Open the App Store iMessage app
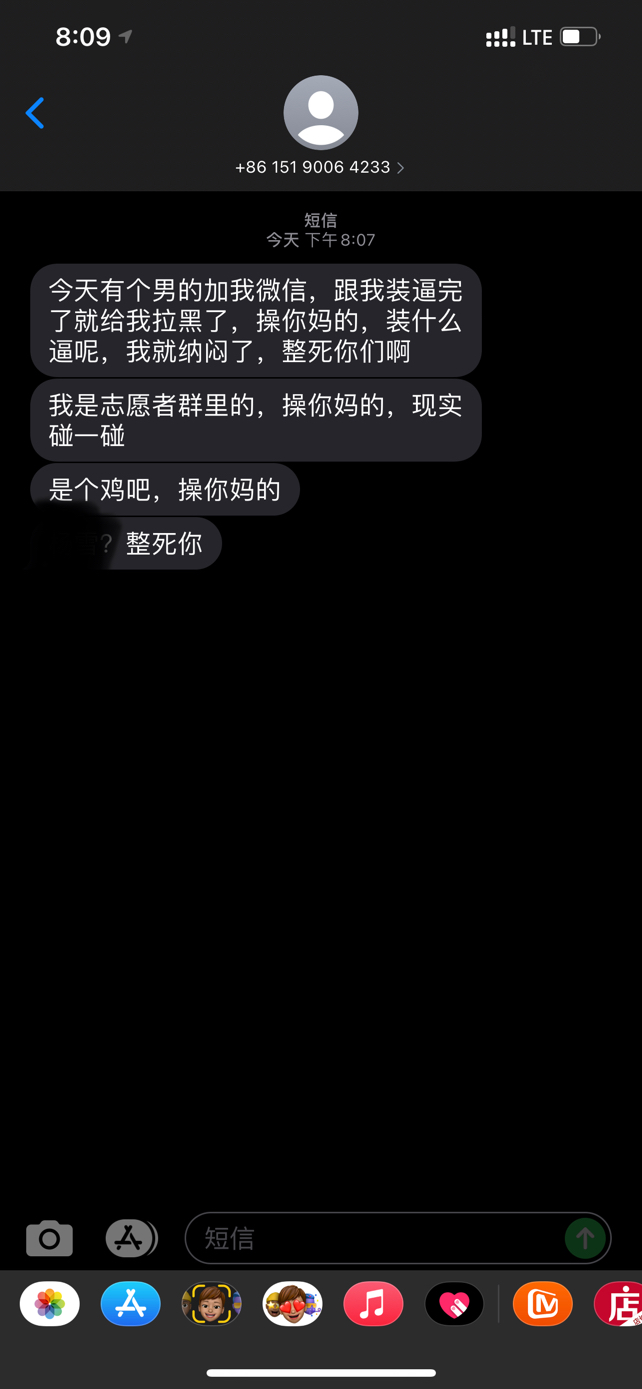The height and width of the screenshot is (1389, 642). click(131, 1304)
